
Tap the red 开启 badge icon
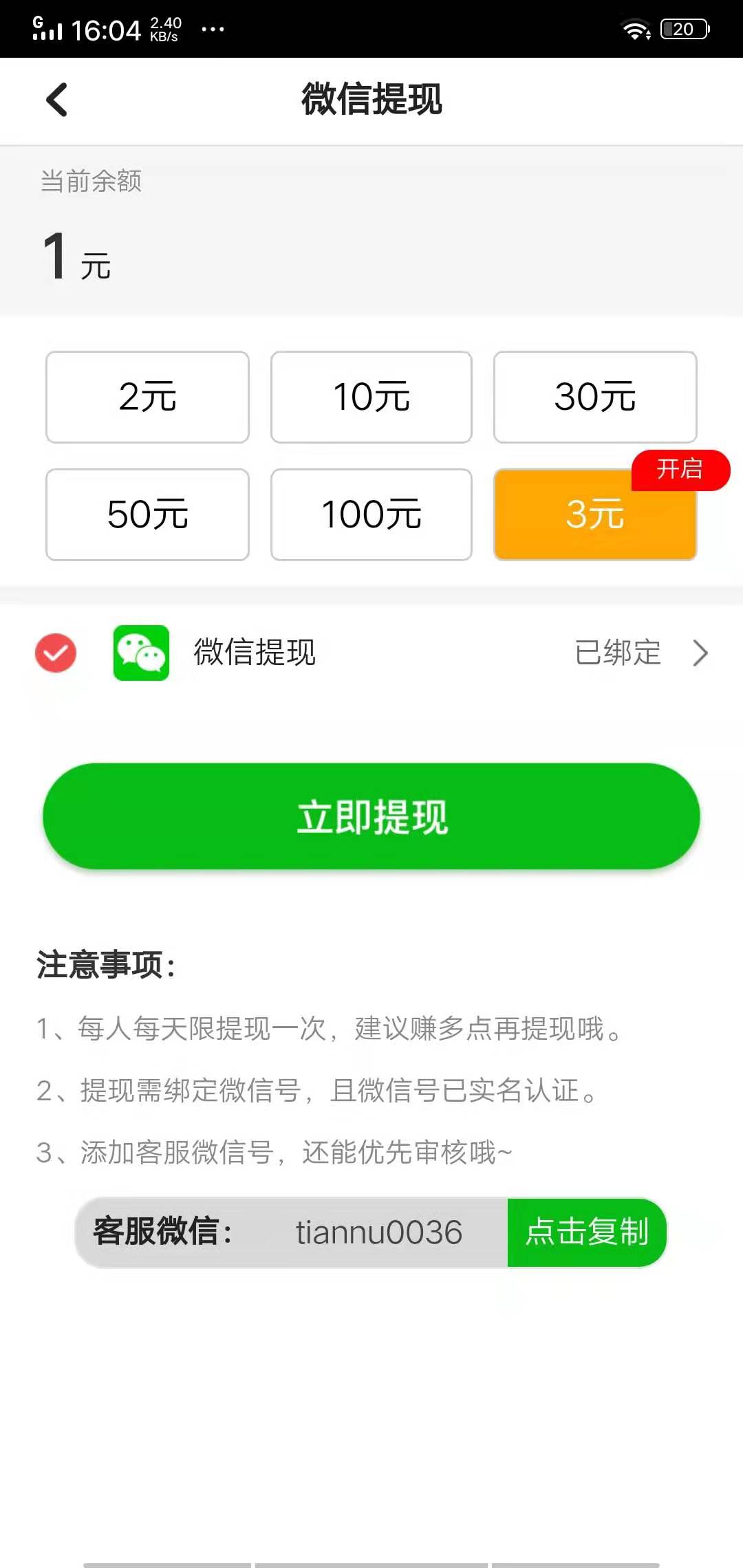coord(680,470)
